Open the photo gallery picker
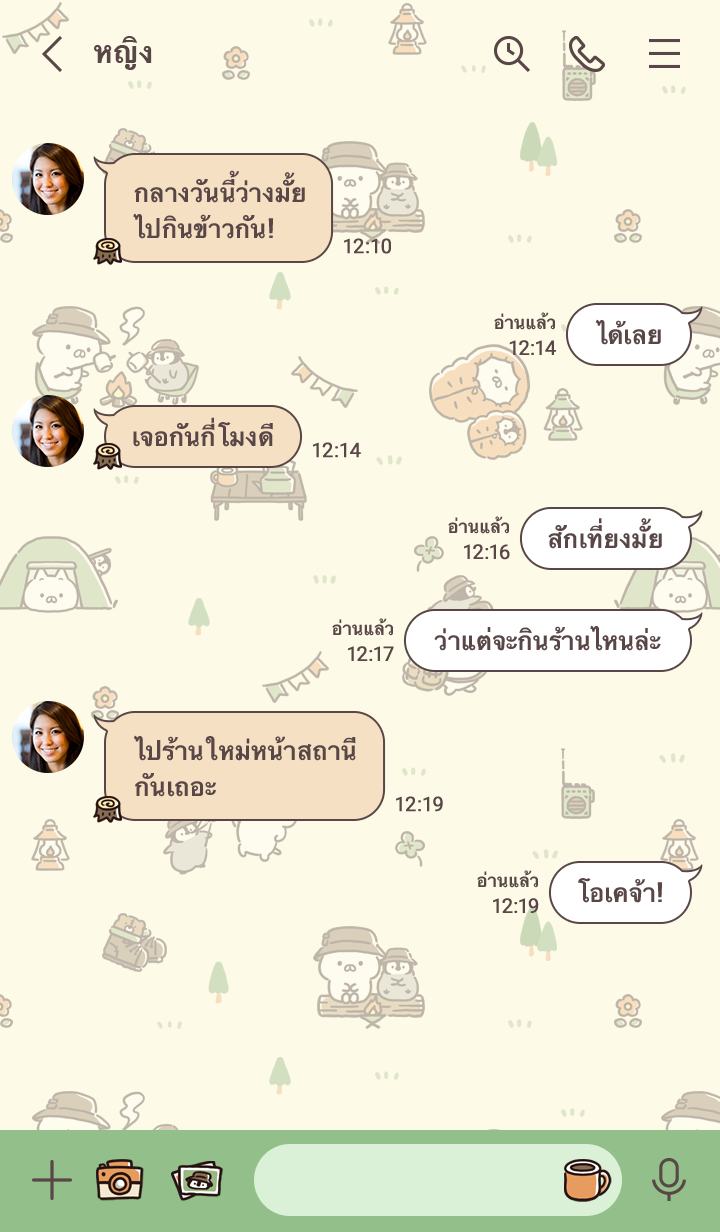Viewport: 720px width, 1232px height. (197, 1181)
